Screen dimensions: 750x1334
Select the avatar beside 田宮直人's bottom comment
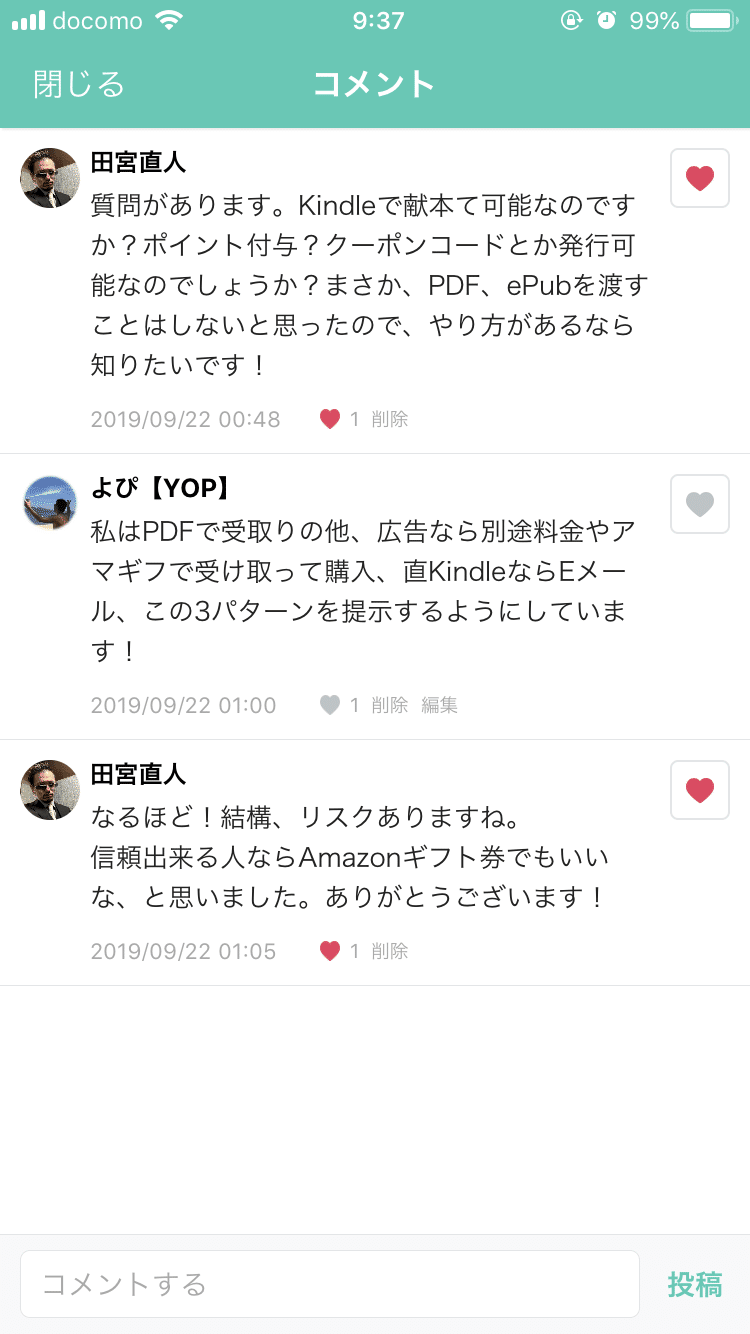click(48, 789)
